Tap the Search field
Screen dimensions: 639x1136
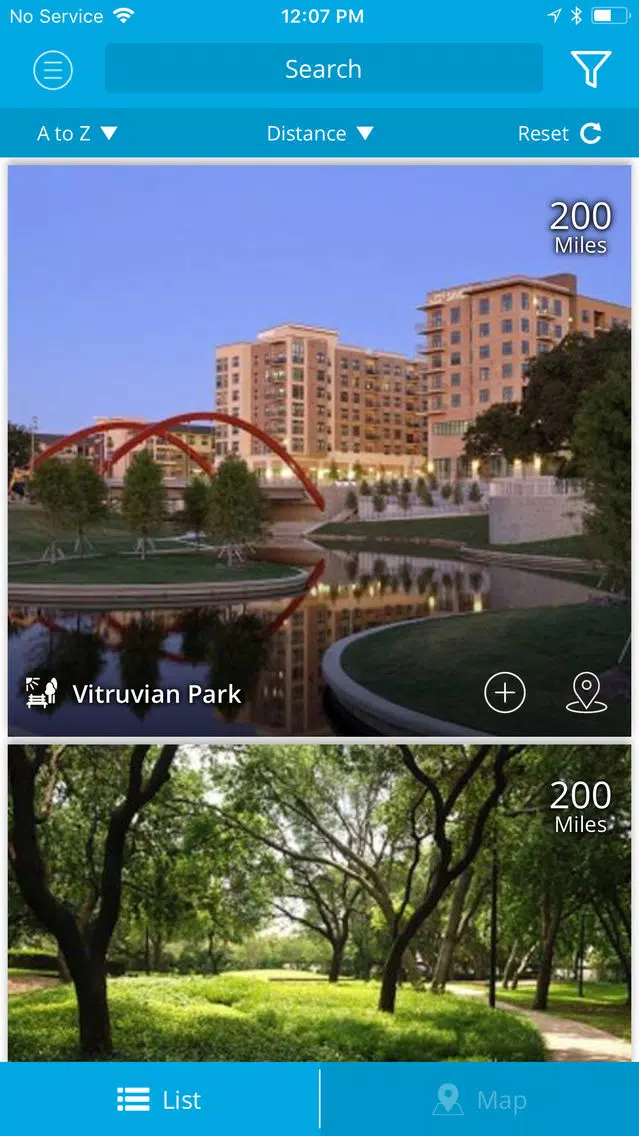point(323,68)
